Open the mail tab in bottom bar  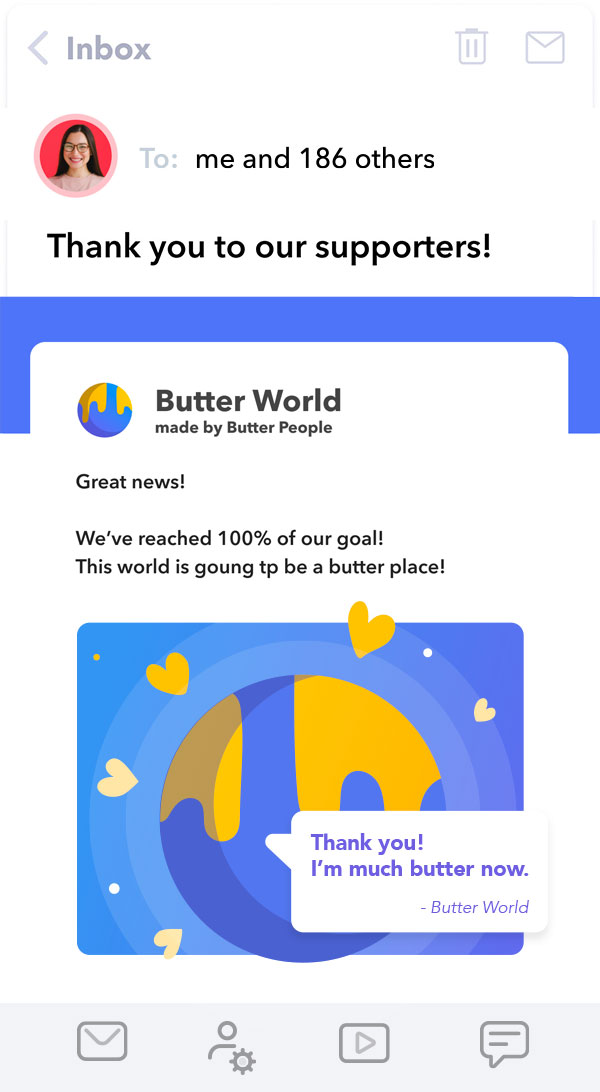coord(102,1041)
